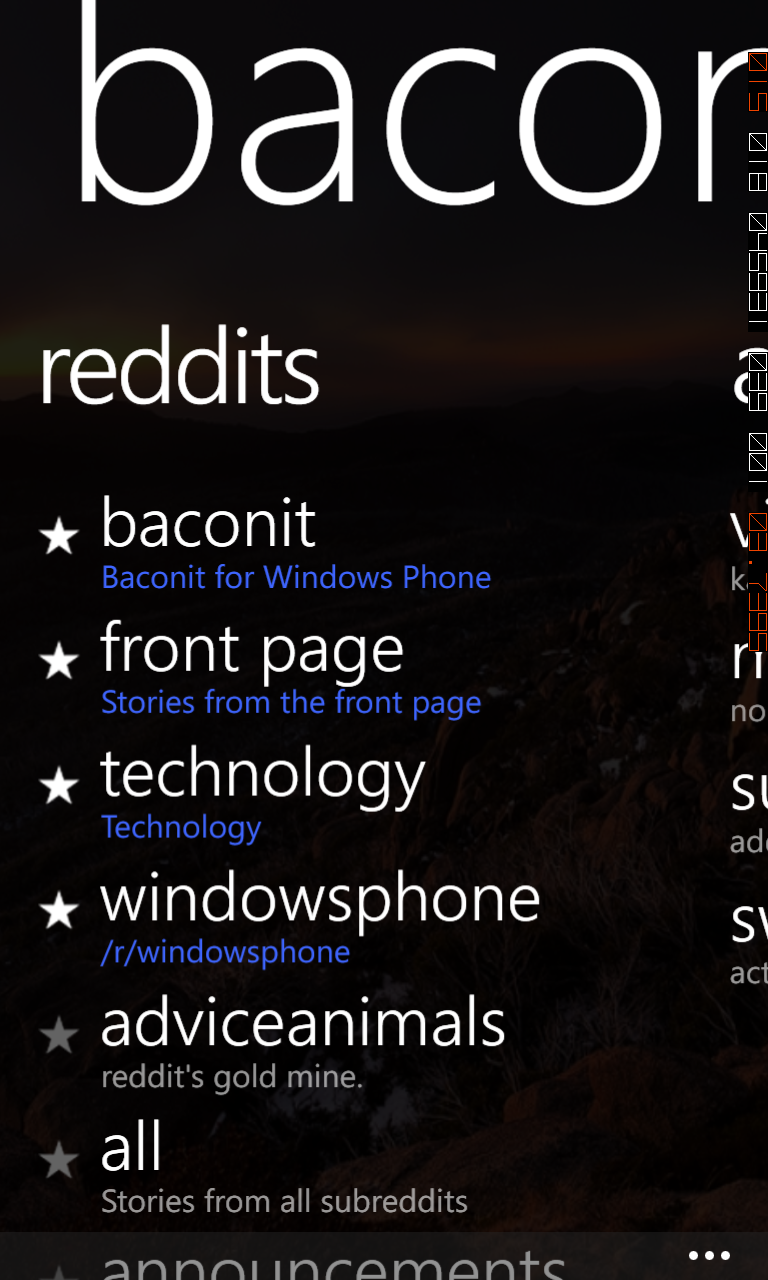The image size is (768, 1280).
Task: Open the baconit subreddit
Action: [x=209, y=524]
